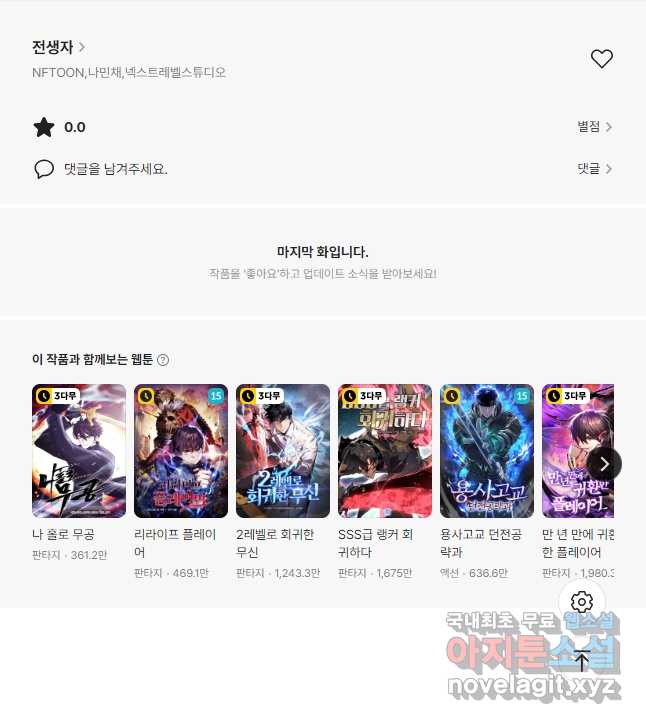Open the 나 홀로 무공 webtoon
This screenshot has width=646, height=724.
point(79,451)
